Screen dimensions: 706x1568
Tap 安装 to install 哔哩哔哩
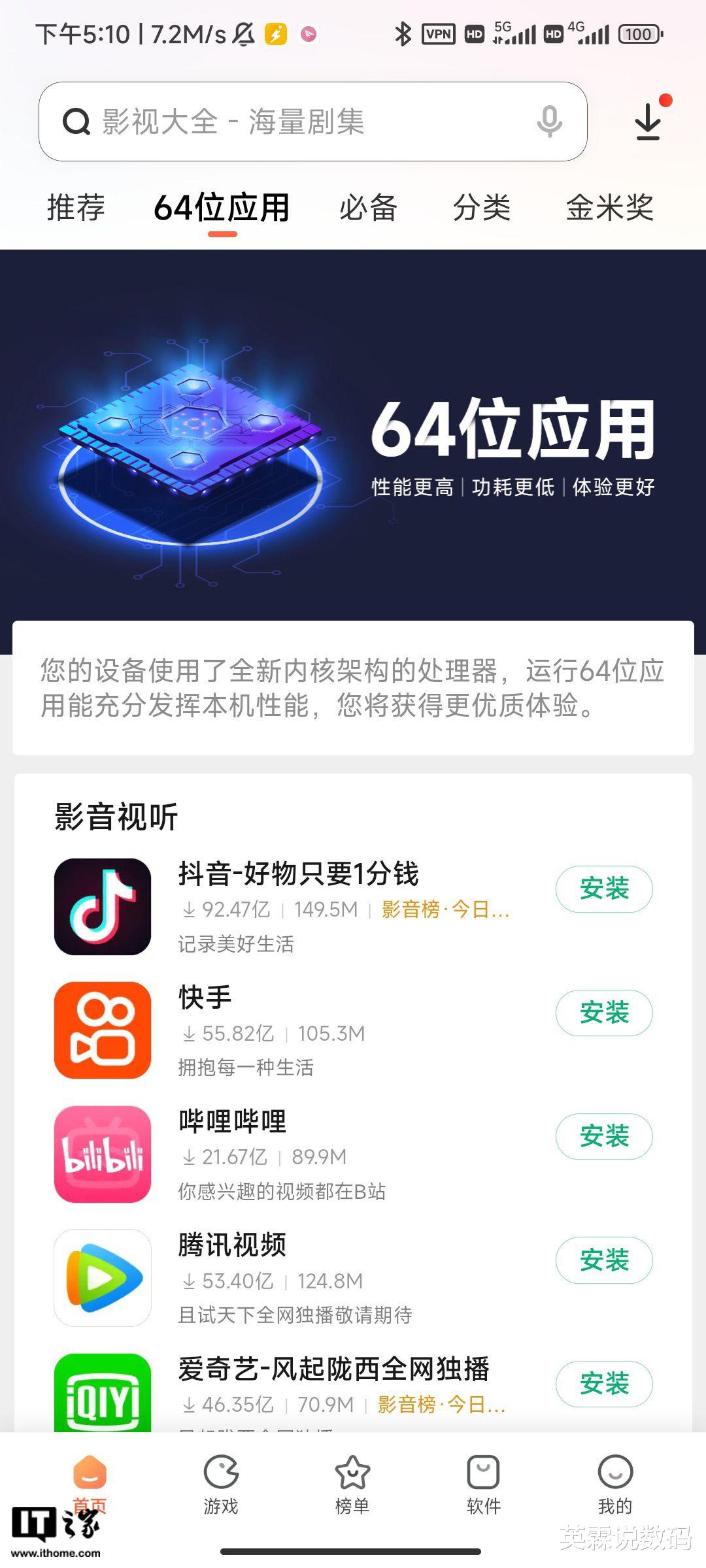click(x=603, y=1137)
